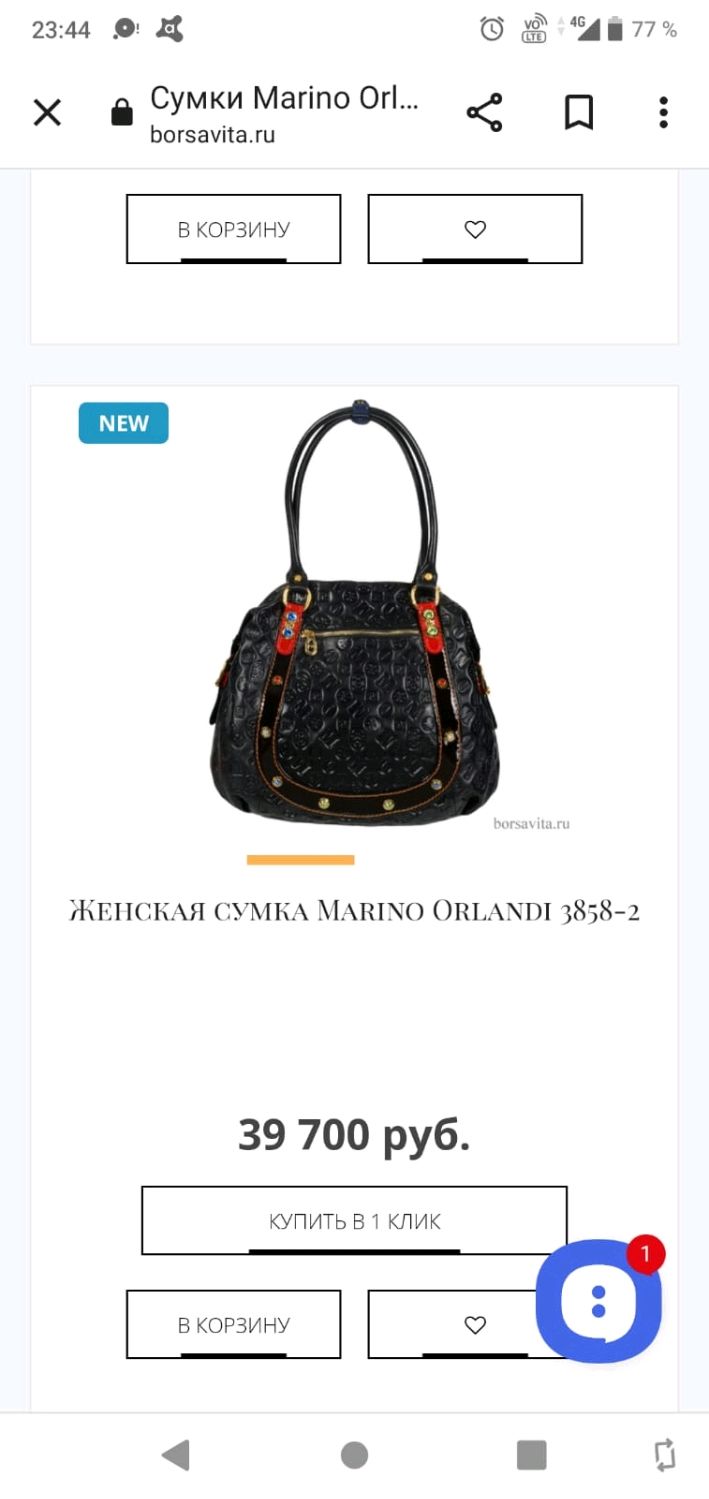Image resolution: width=709 pixels, height=1499 pixels.
Task: Buy bag 3858-2 via «Купить в 1 клик»
Action: click(354, 1220)
